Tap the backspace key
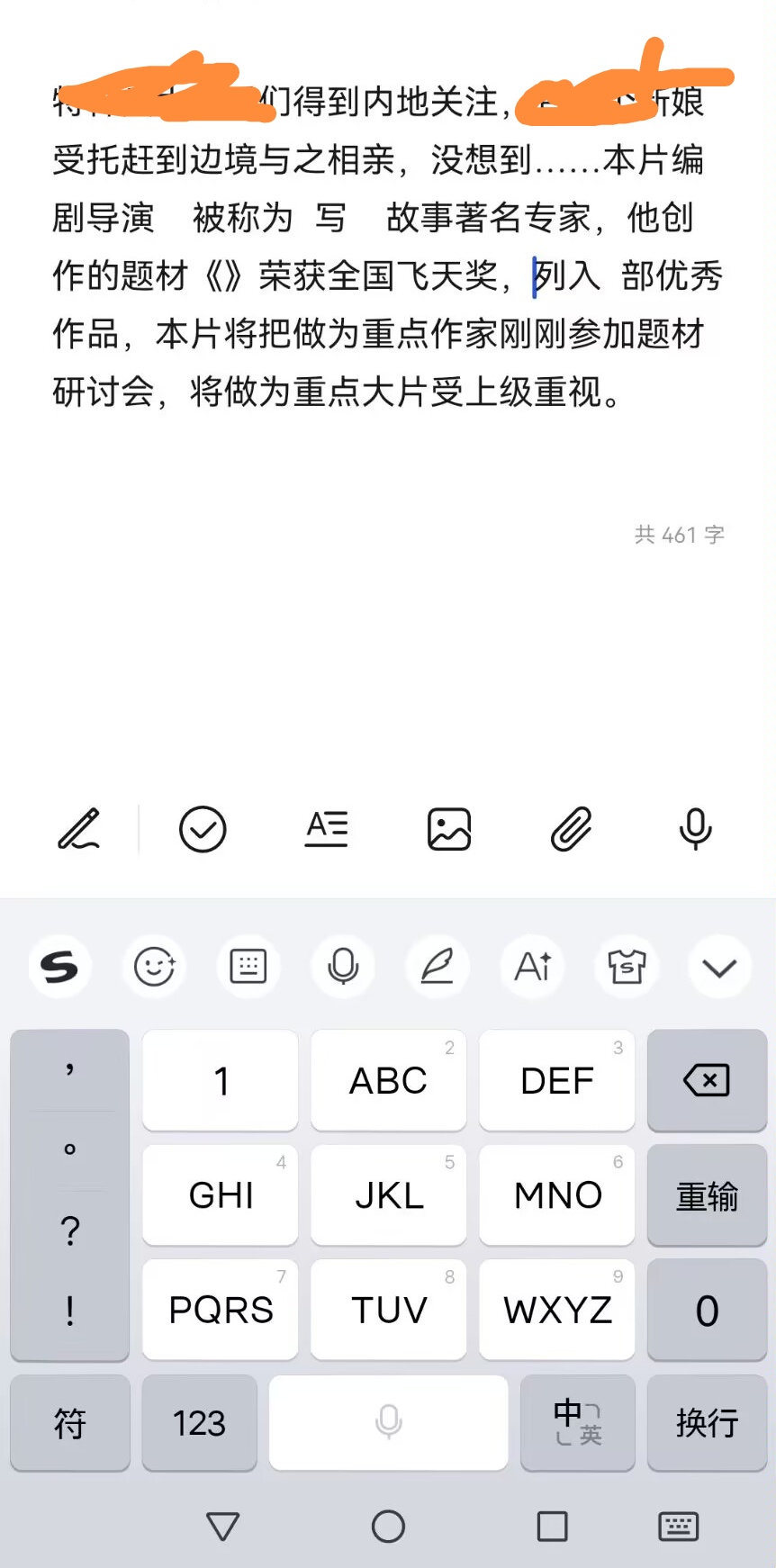 707,1080
